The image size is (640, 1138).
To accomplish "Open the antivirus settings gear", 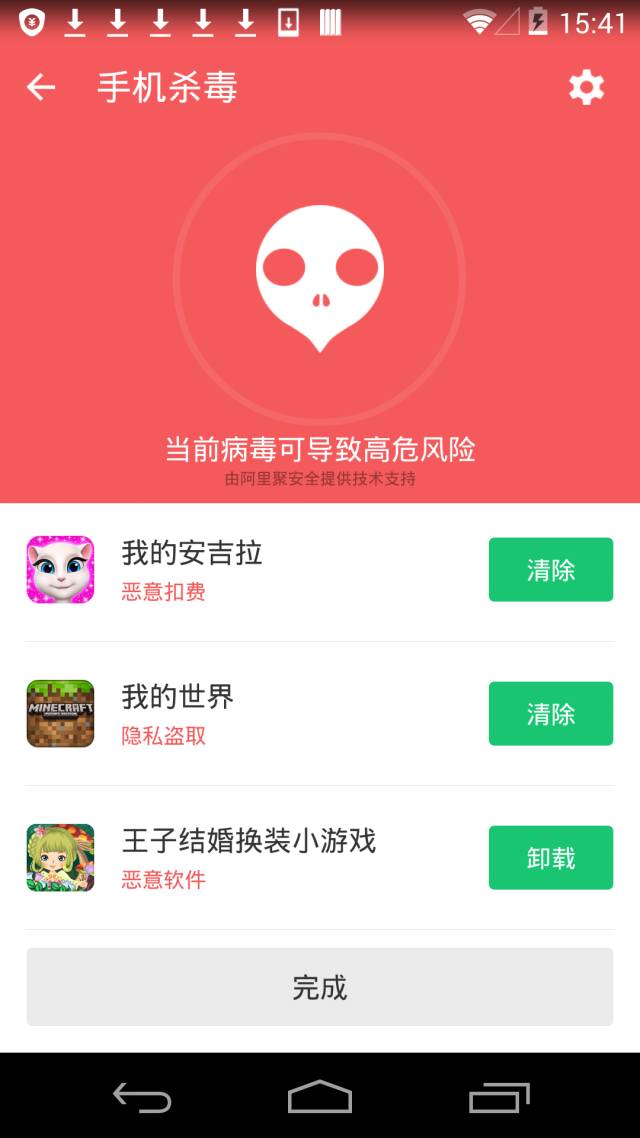I will (586, 88).
